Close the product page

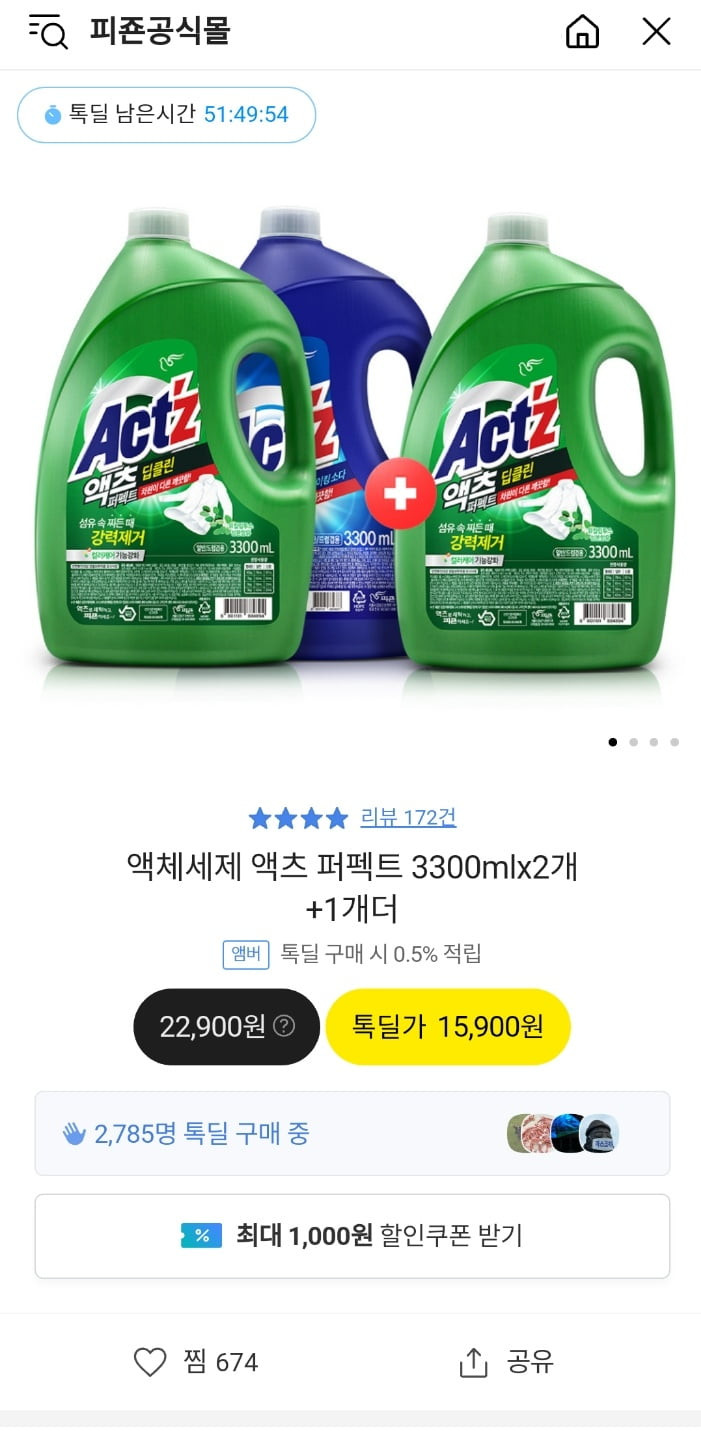656,32
